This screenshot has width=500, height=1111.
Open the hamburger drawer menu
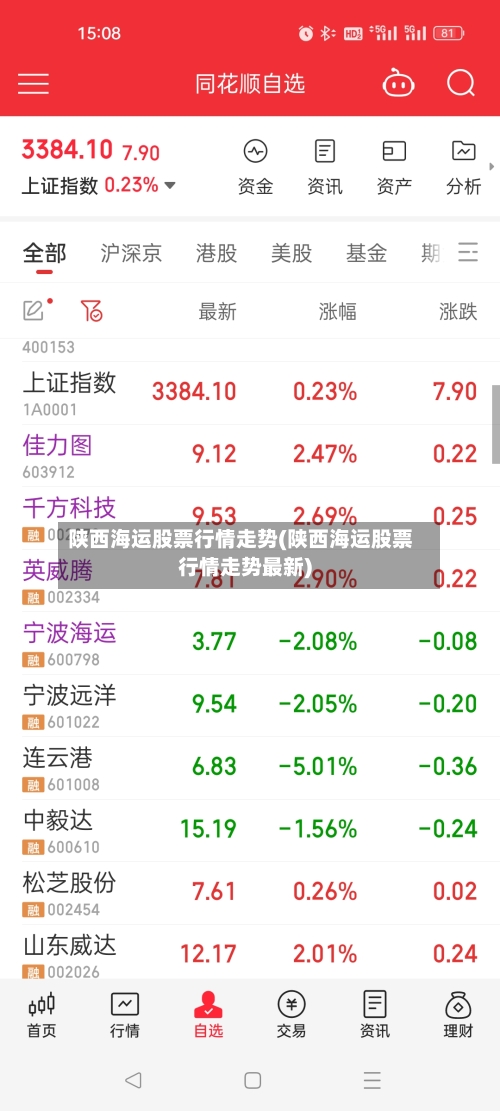(33, 84)
